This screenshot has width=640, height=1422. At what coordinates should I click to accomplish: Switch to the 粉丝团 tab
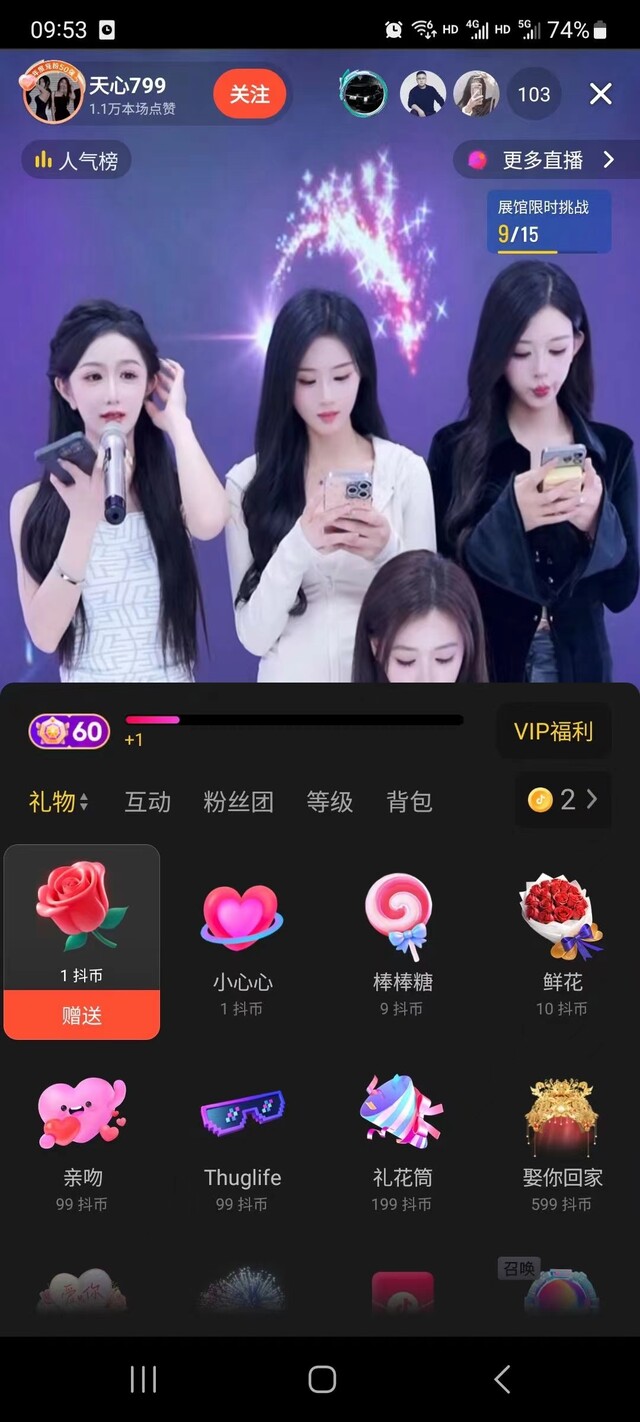pos(238,801)
